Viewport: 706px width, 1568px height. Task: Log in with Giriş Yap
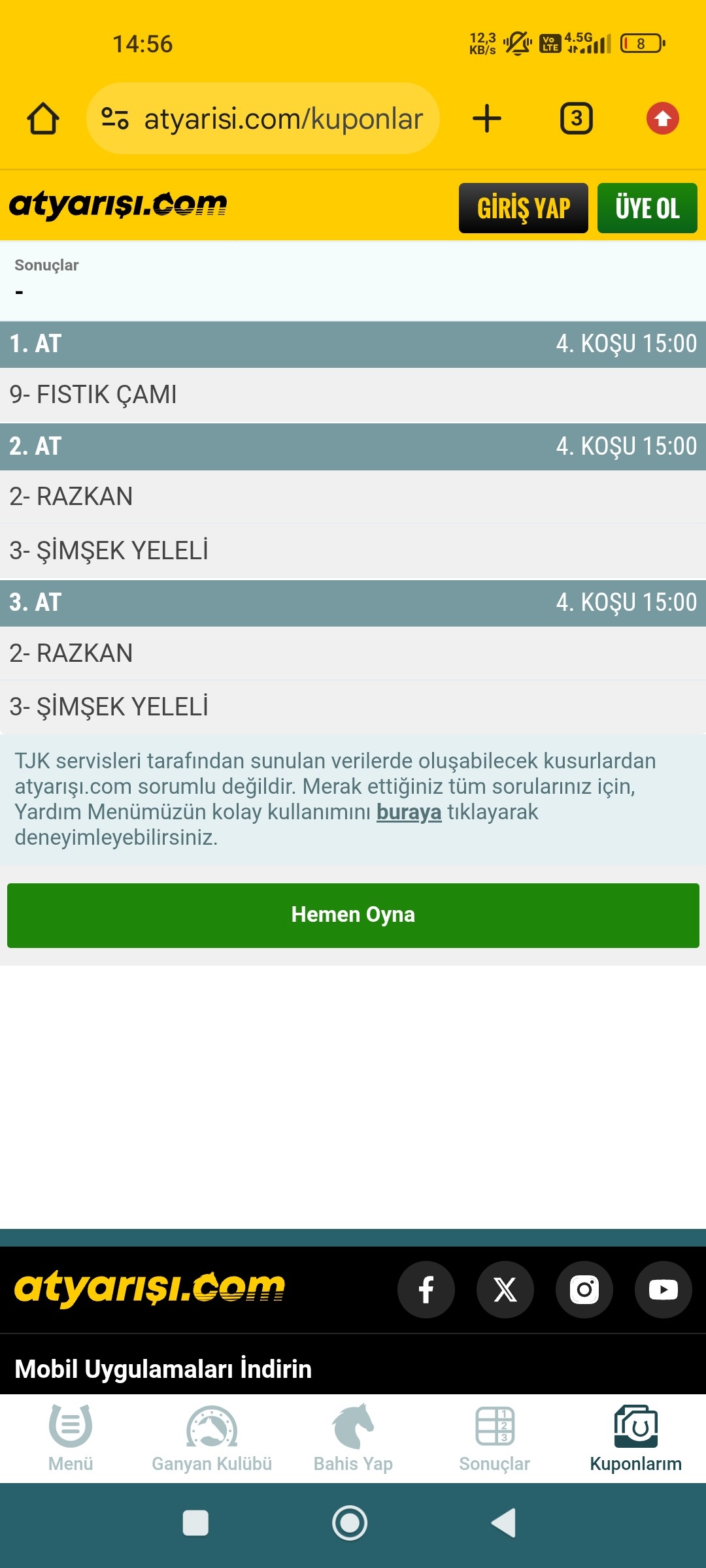(x=523, y=208)
